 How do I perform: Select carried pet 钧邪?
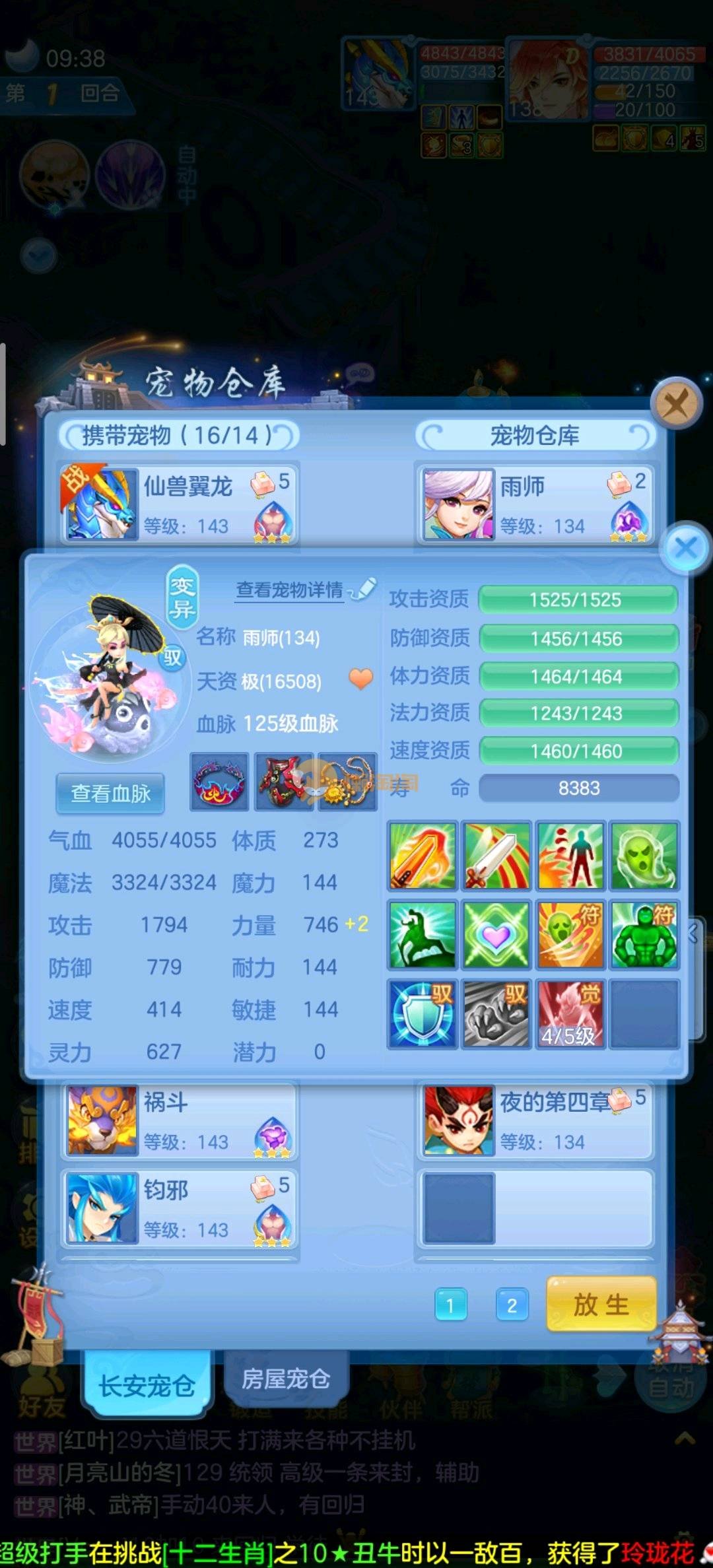click(179, 1208)
